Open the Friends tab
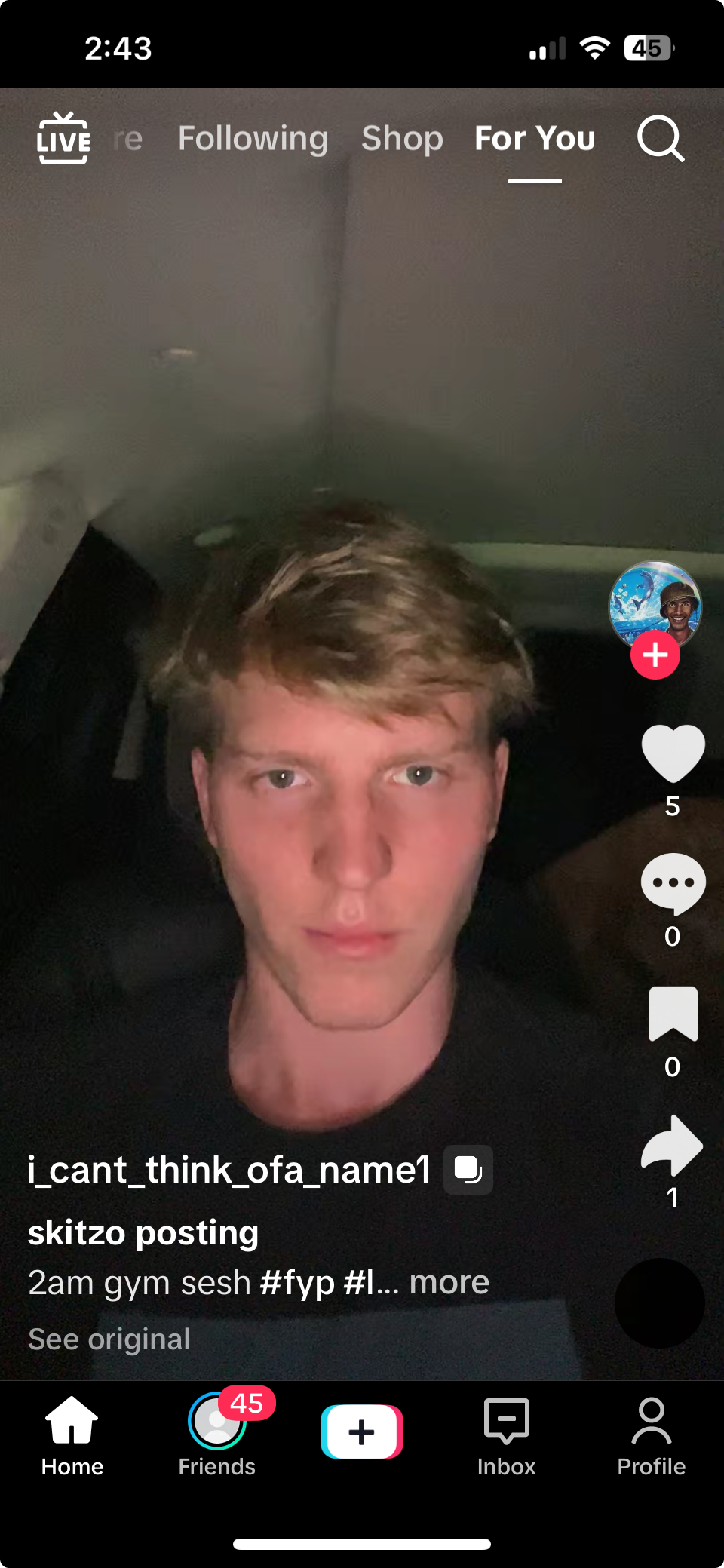724x1568 pixels. (217, 1436)
